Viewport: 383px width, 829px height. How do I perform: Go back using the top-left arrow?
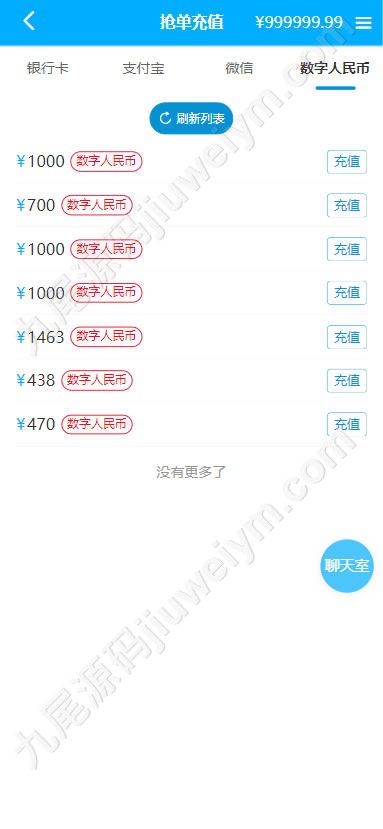pyautogui.click(x=29, y=22)
